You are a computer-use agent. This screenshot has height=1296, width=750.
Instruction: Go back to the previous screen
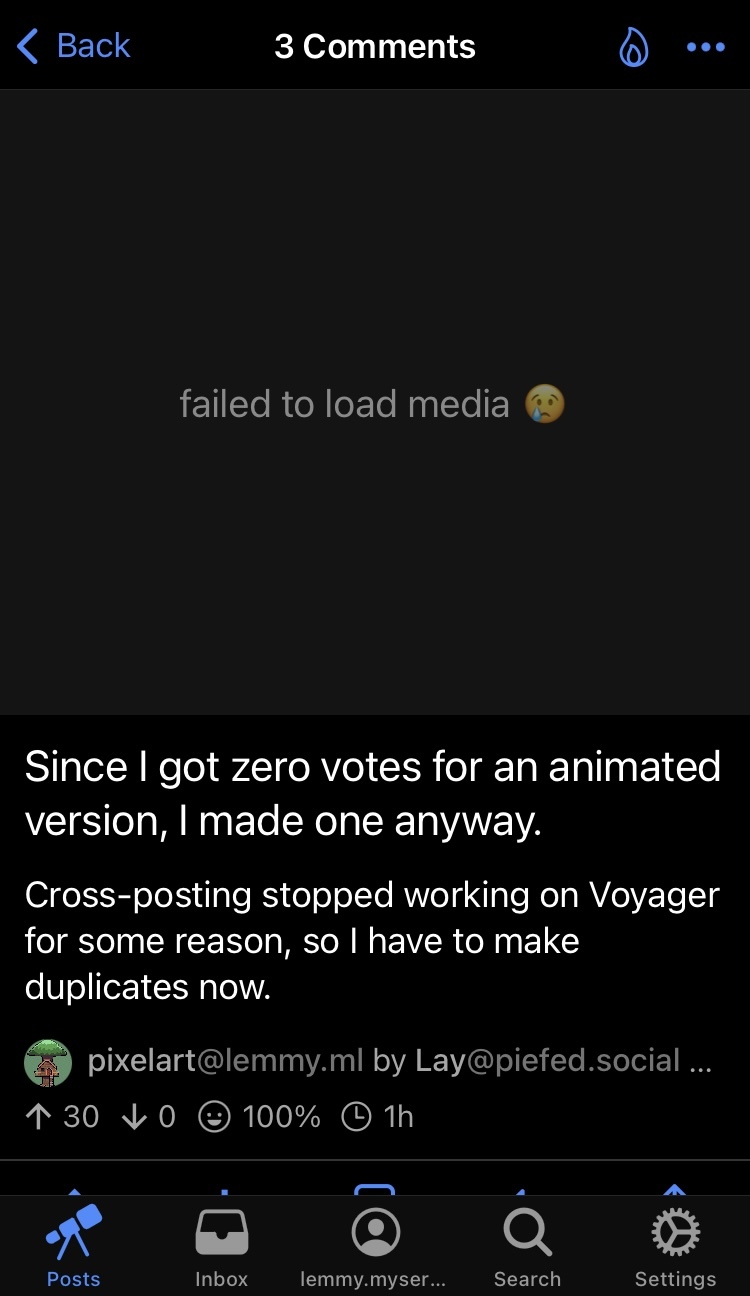tap(74, 46)
